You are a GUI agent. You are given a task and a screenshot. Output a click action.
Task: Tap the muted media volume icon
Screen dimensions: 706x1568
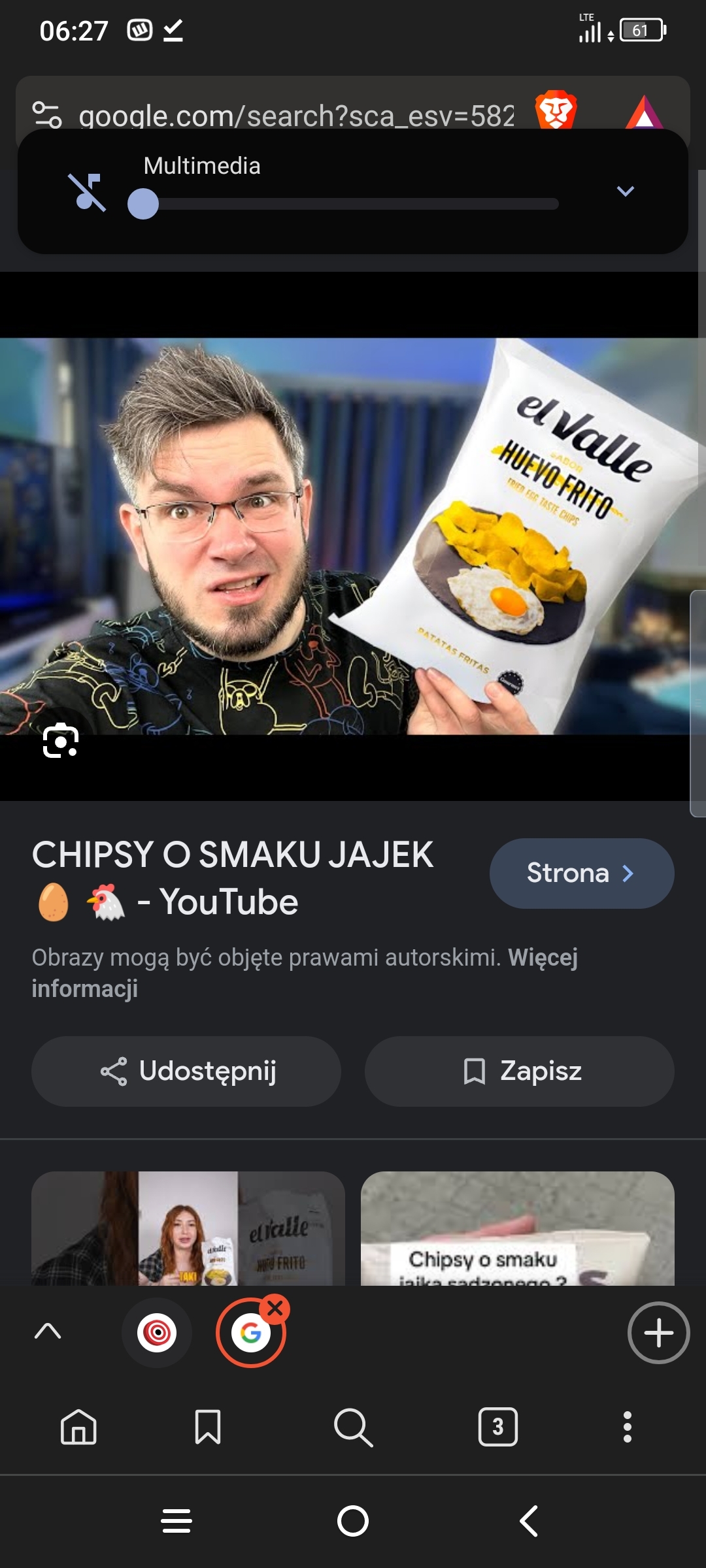(x=87, y=191)
